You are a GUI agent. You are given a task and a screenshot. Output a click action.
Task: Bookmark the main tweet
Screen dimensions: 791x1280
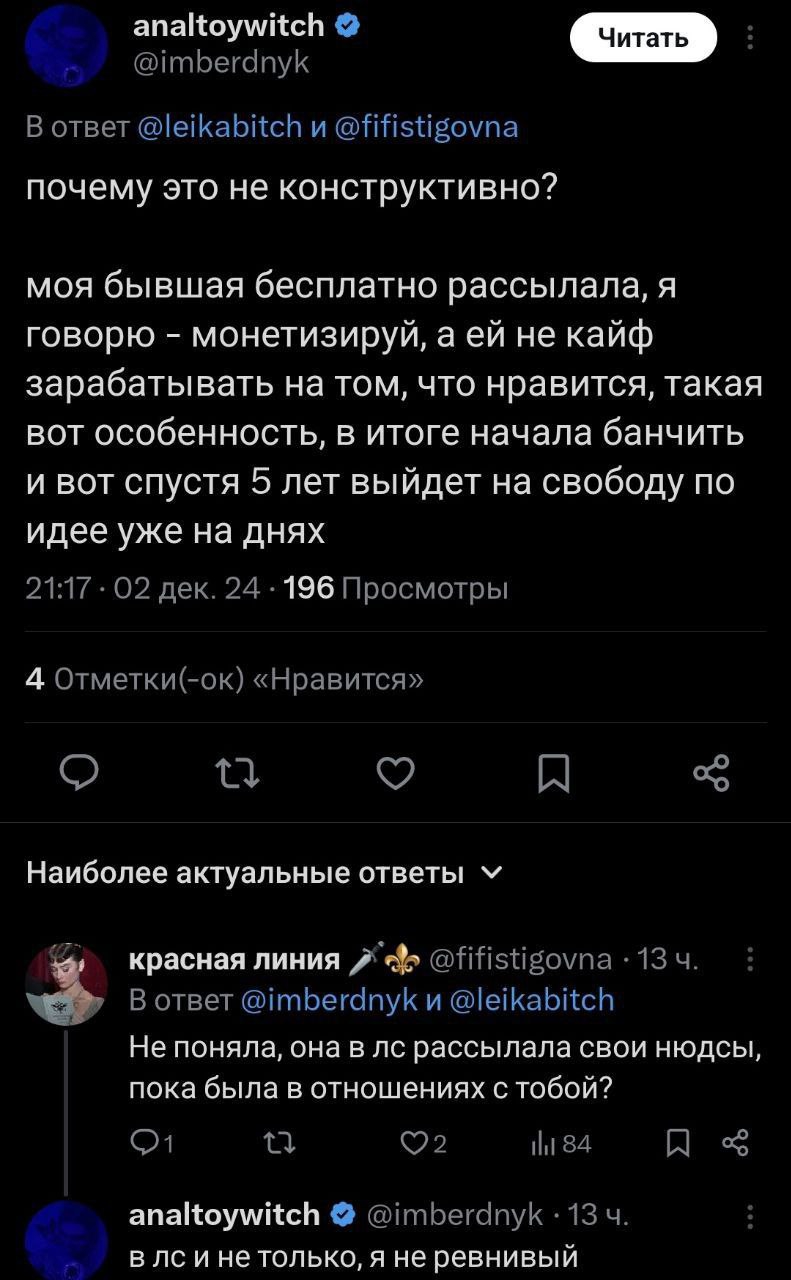[x=553, y=774]
